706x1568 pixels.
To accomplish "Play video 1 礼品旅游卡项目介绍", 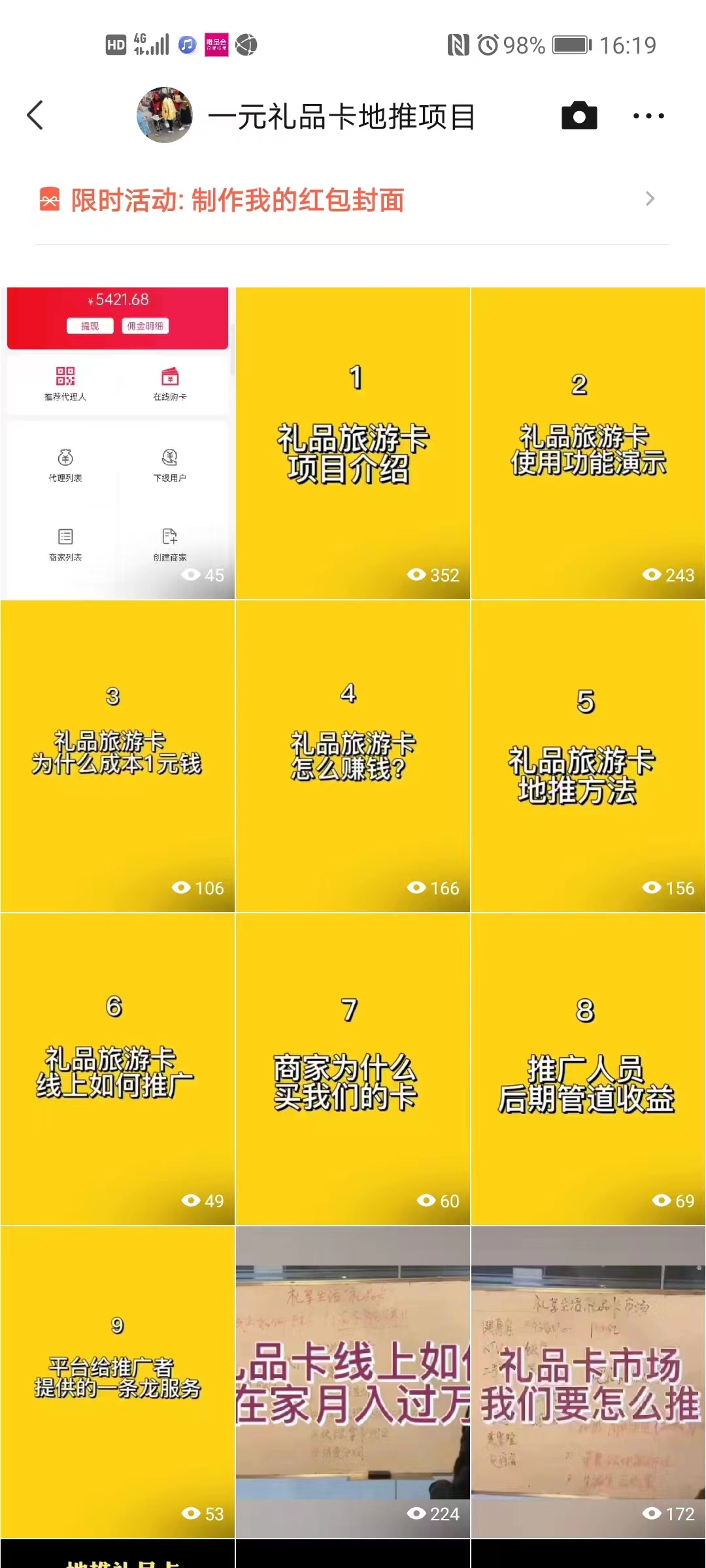I will [353, 443].
